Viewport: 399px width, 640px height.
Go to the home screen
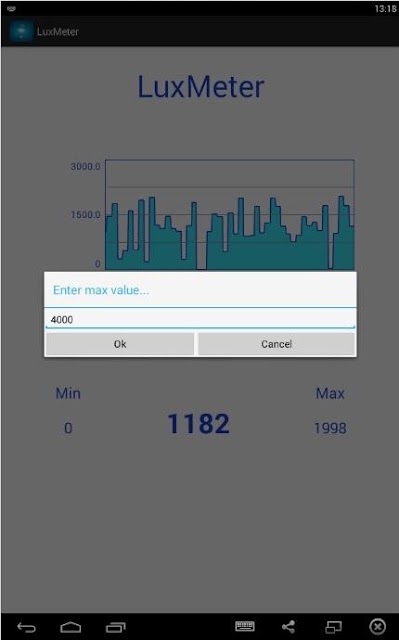(x=71, y=627)
